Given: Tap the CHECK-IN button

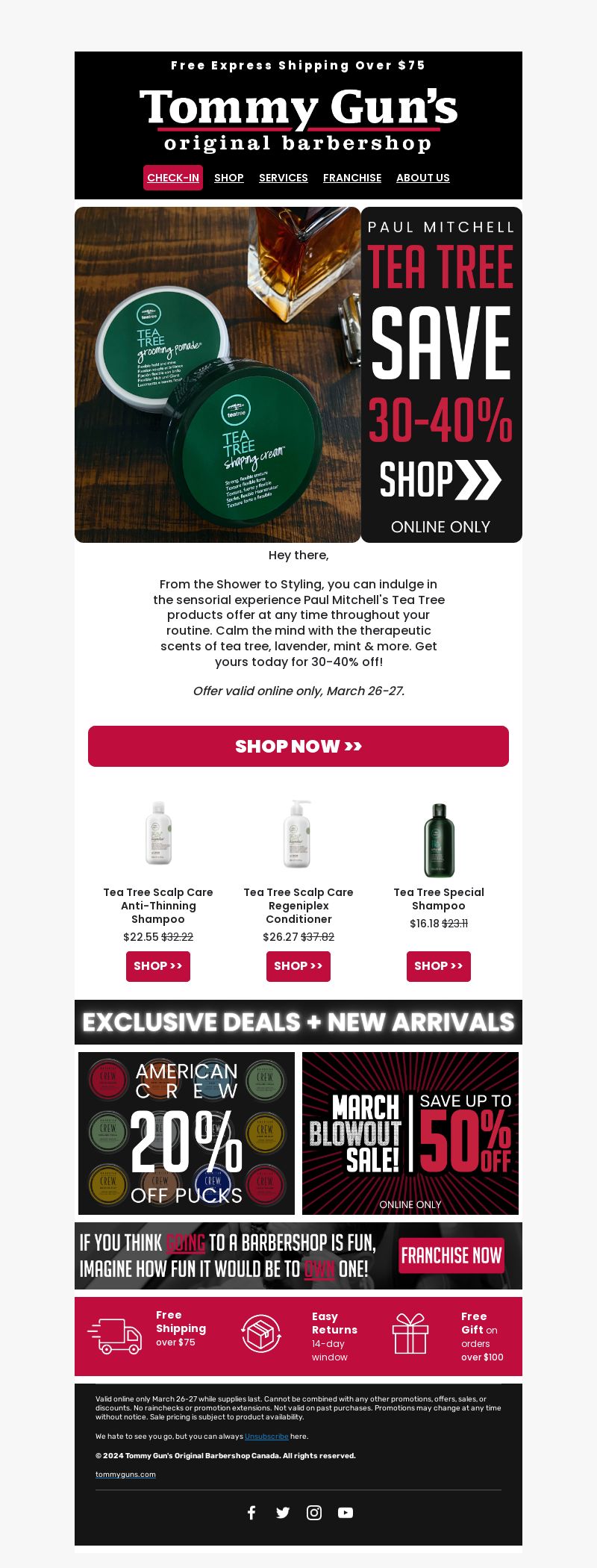Looking at the screenshot, I should pos(173,178).
